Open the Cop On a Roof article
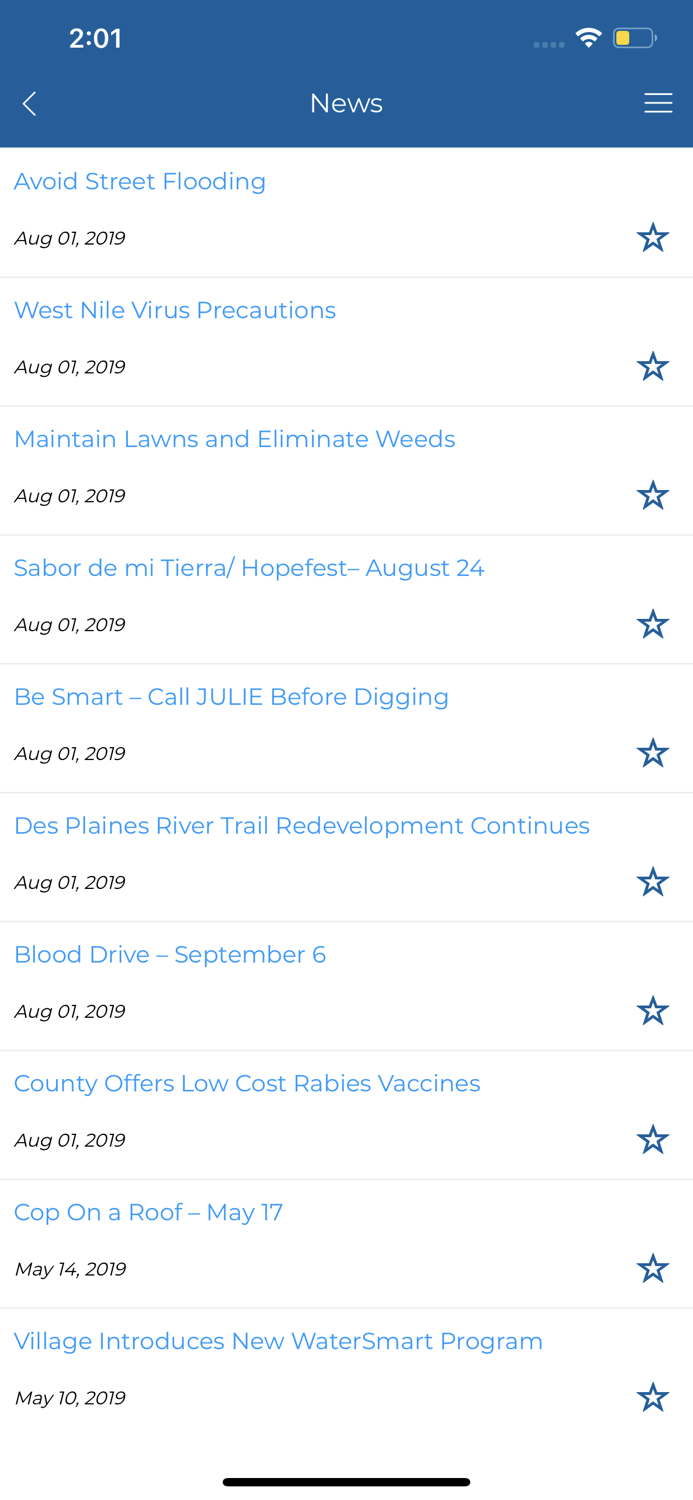Viewport: 693px width, 1500px height. click(x=148, y=1213)
